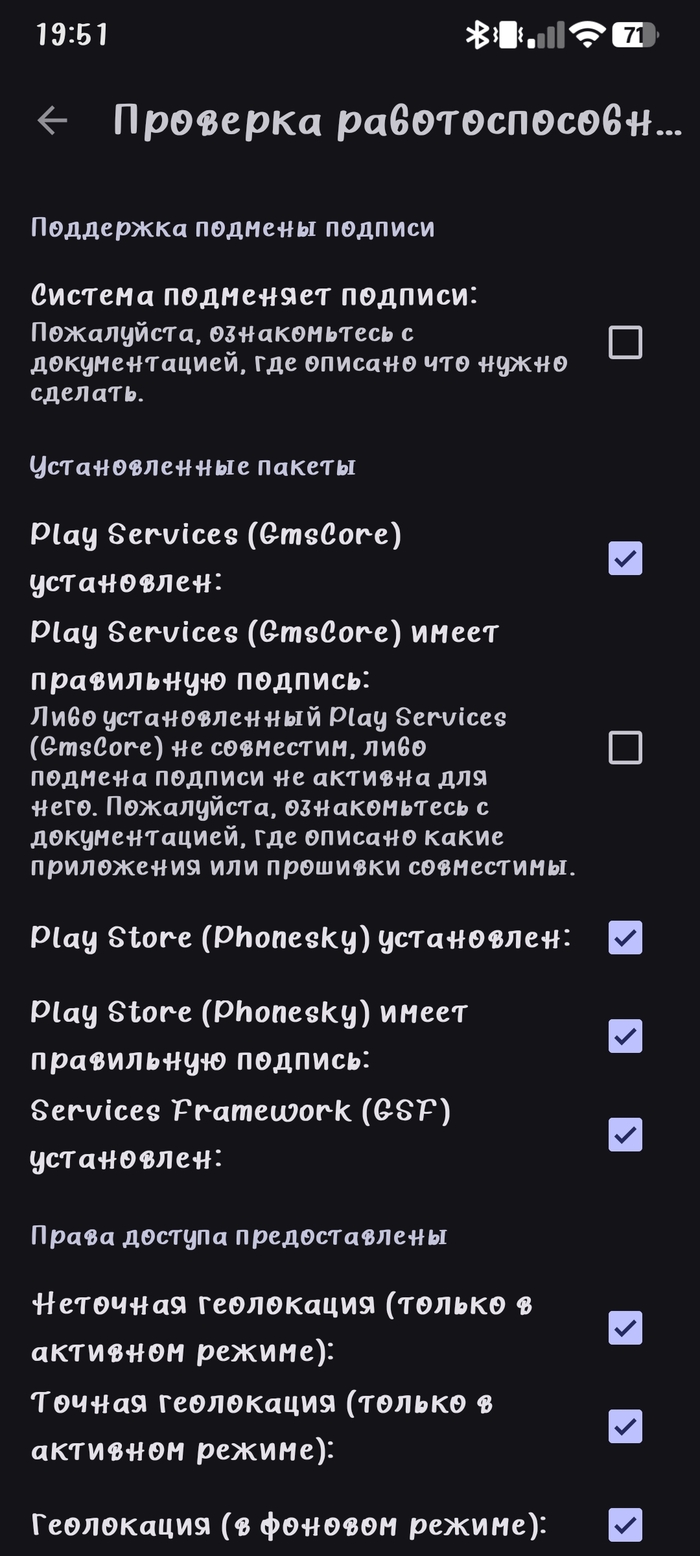Tap the 'Play Store (Phonesky) установлен' checkbox
Screen dimensions: 700x1556
pyautogui.click(x=625, y=938)
